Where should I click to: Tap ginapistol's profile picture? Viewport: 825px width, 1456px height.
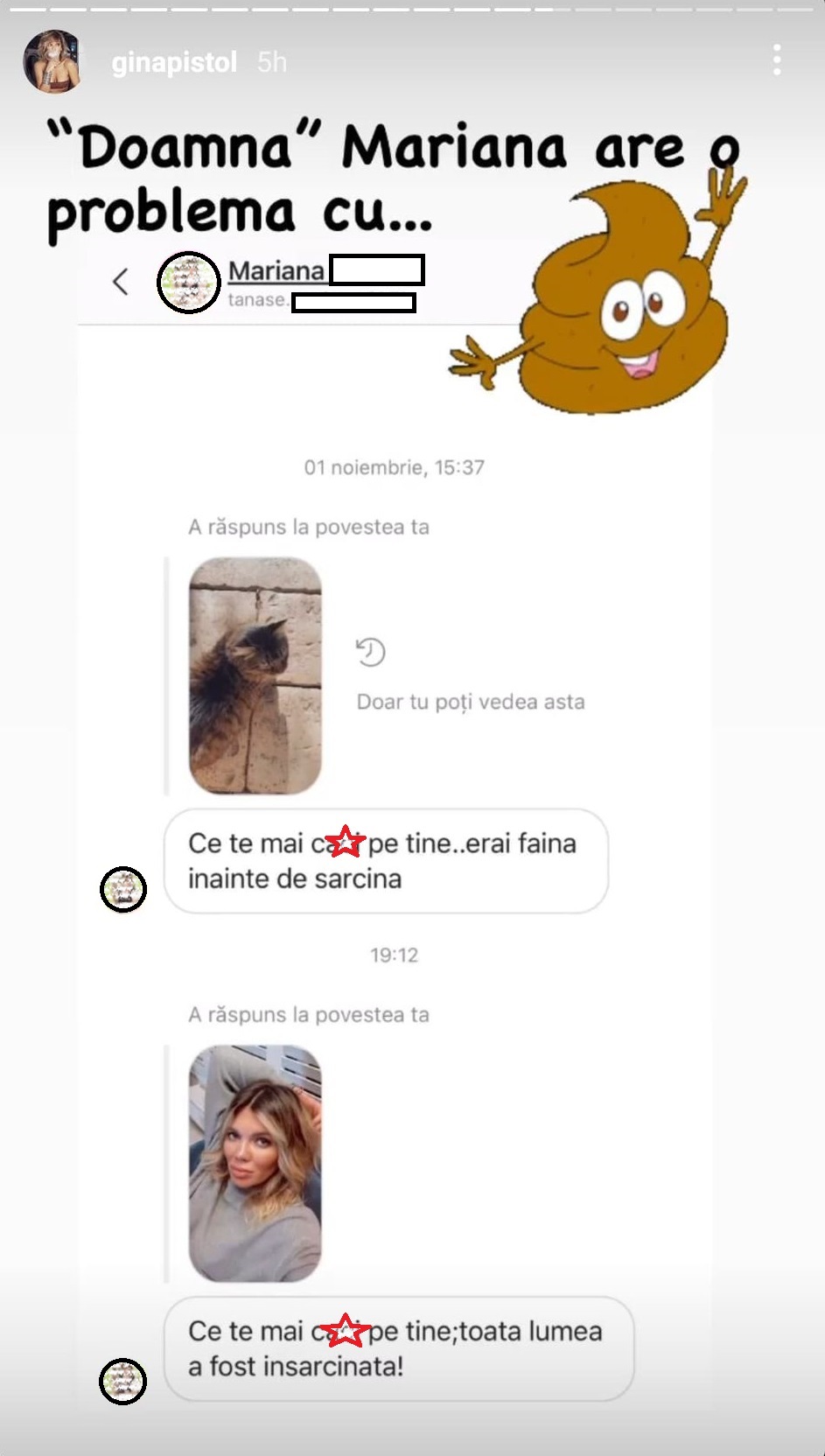(x=53, y=61)
